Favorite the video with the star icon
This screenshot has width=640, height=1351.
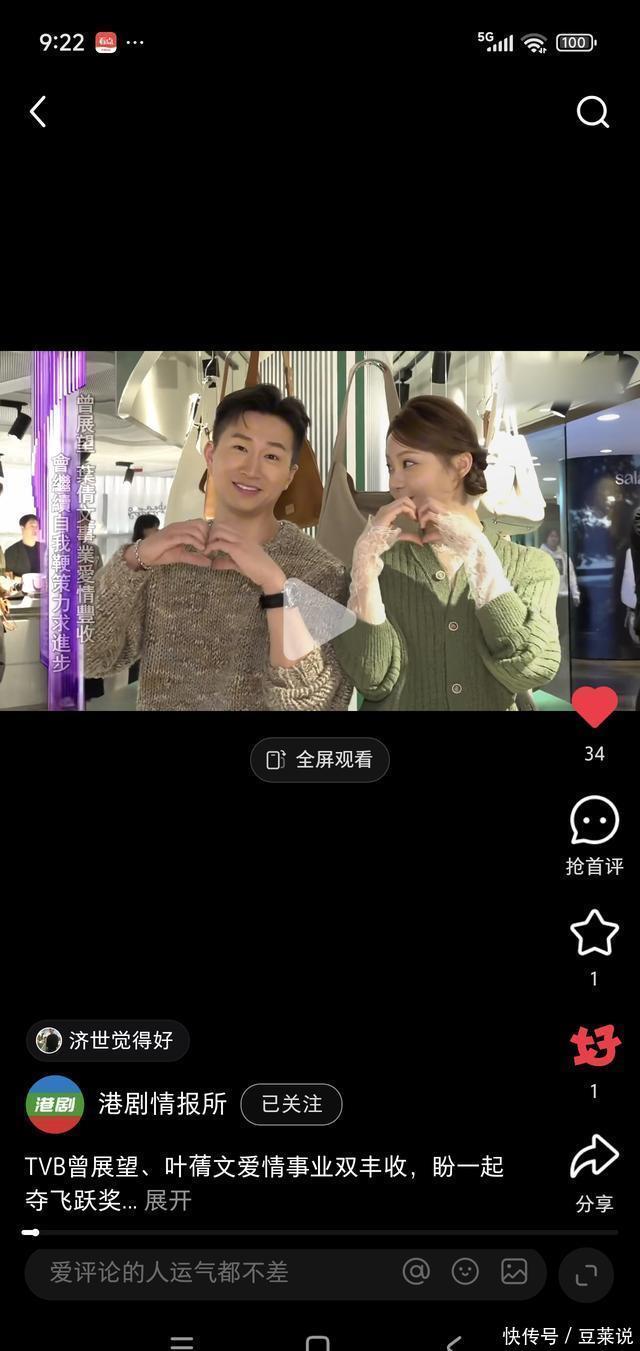point(594,933)
